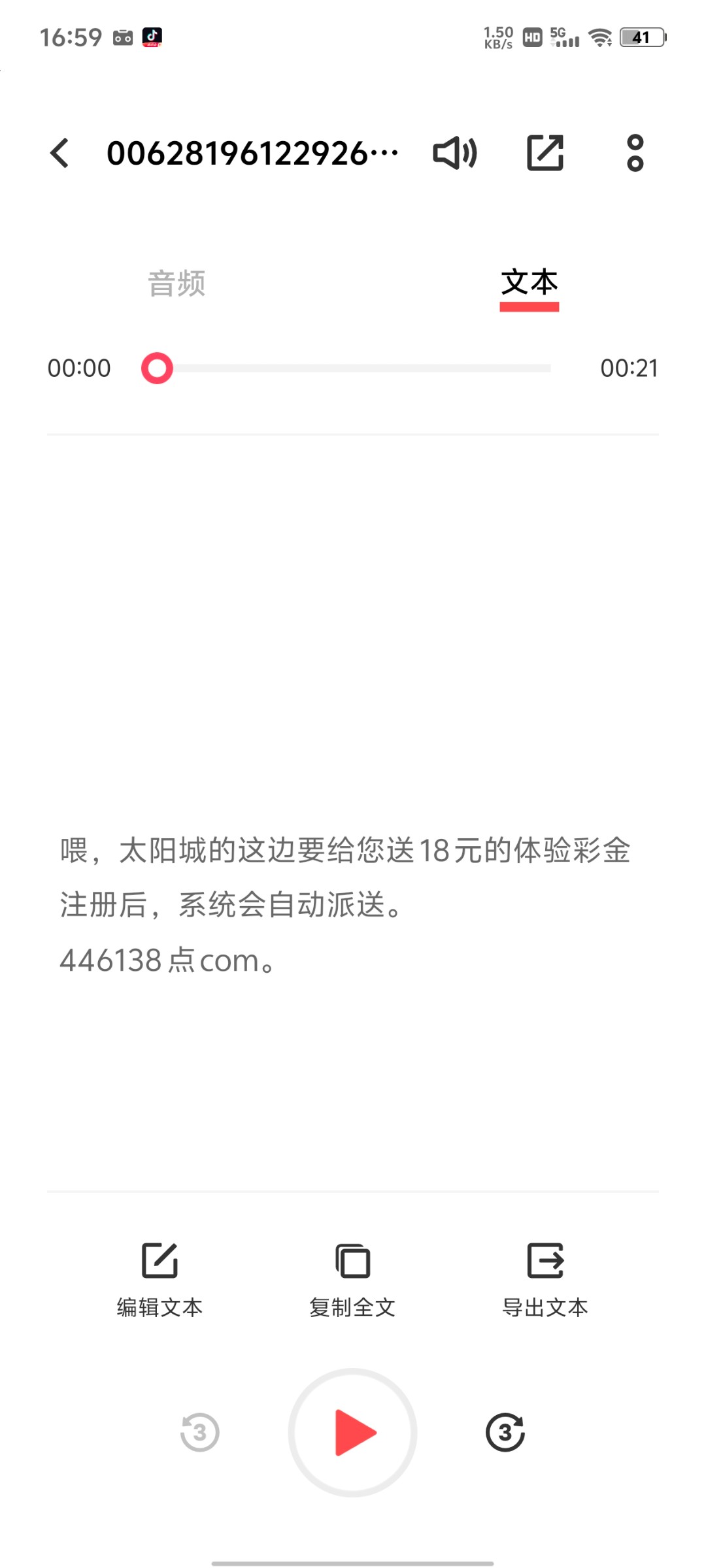Switch to the 音频 tab
The height and width of the screenshot is (1568, 706).
point(176,284)
